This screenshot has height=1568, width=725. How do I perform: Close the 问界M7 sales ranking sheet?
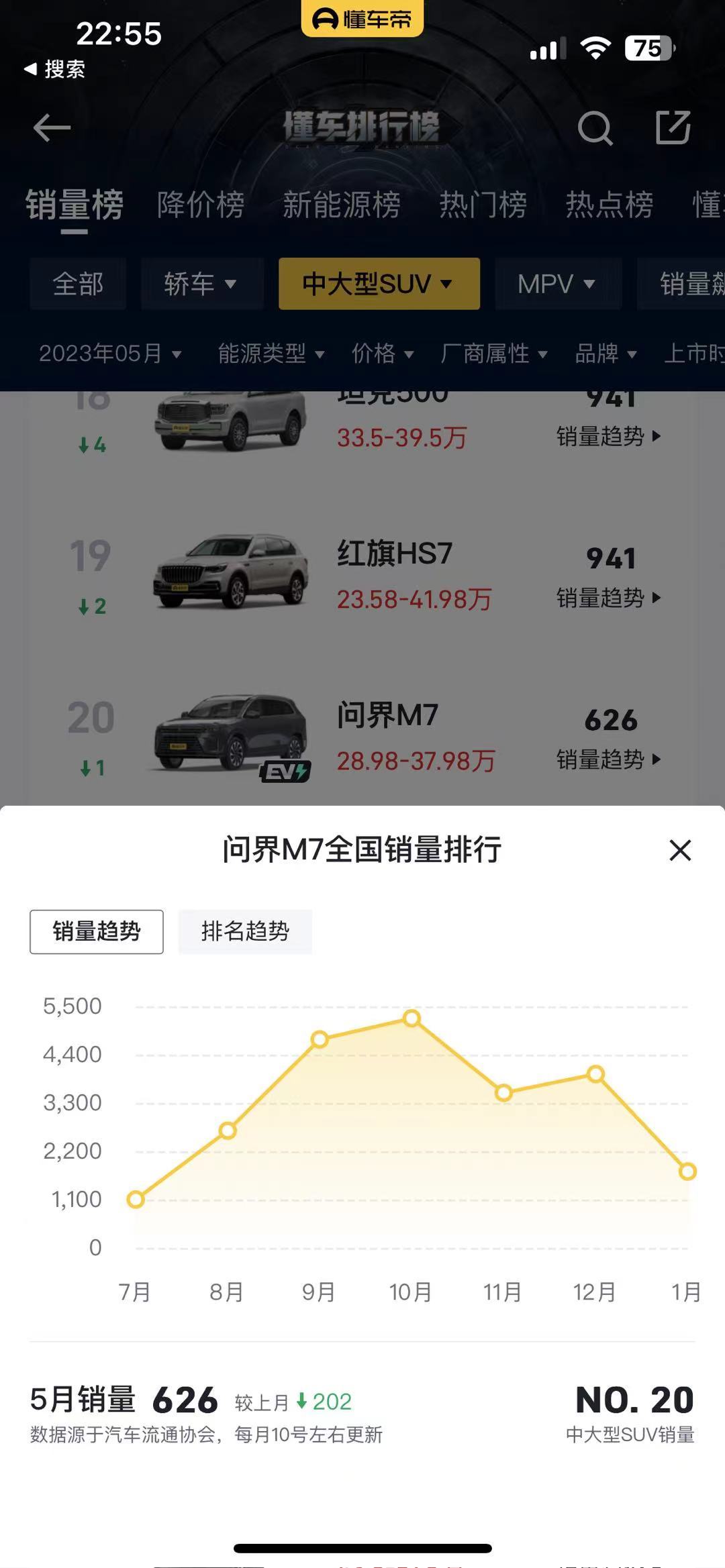(680, 850)
